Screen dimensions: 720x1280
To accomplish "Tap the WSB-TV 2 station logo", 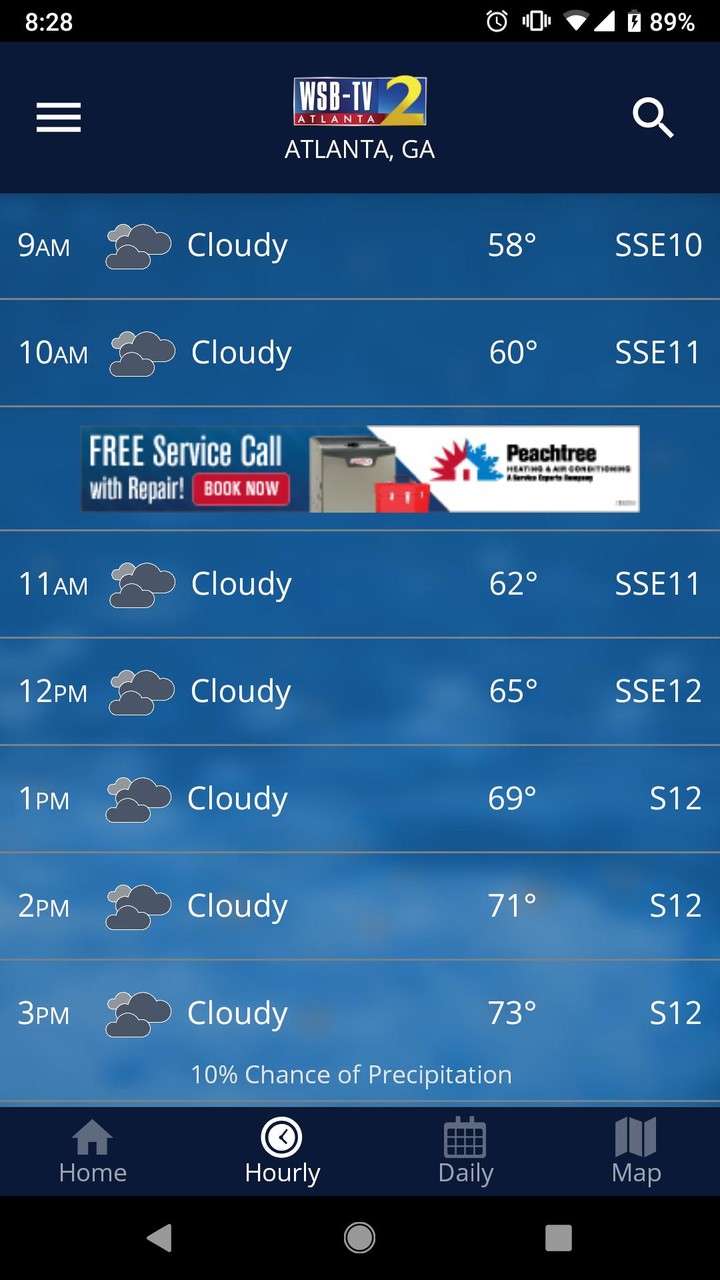I will [361, 99].
